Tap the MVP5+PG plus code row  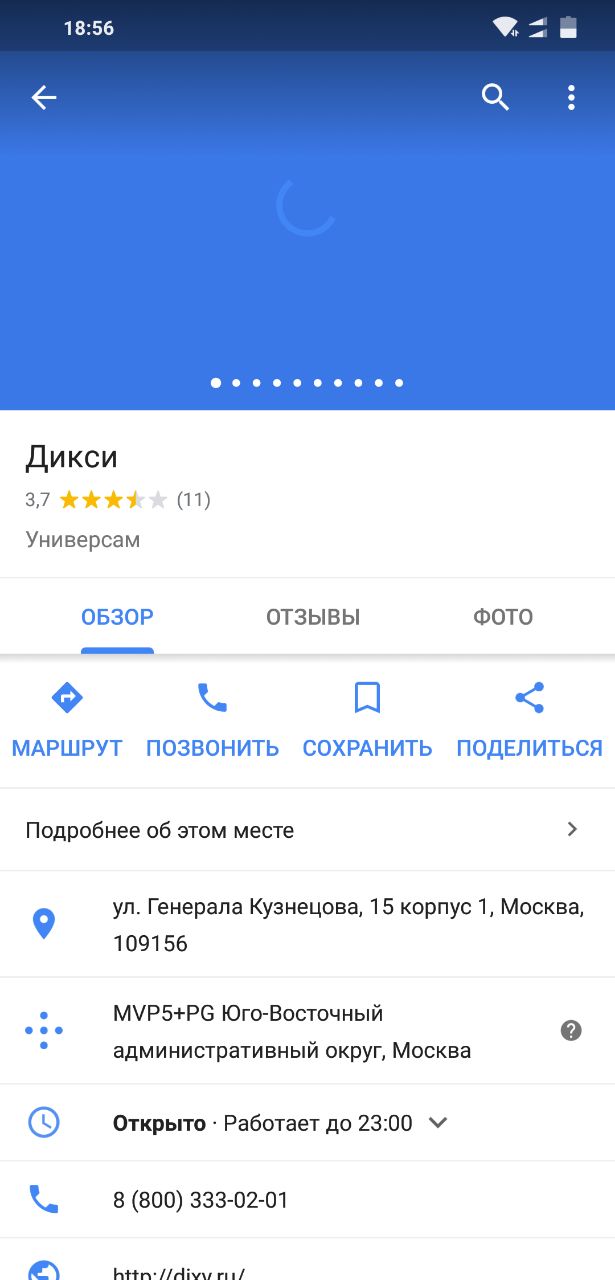[290, 1032]
